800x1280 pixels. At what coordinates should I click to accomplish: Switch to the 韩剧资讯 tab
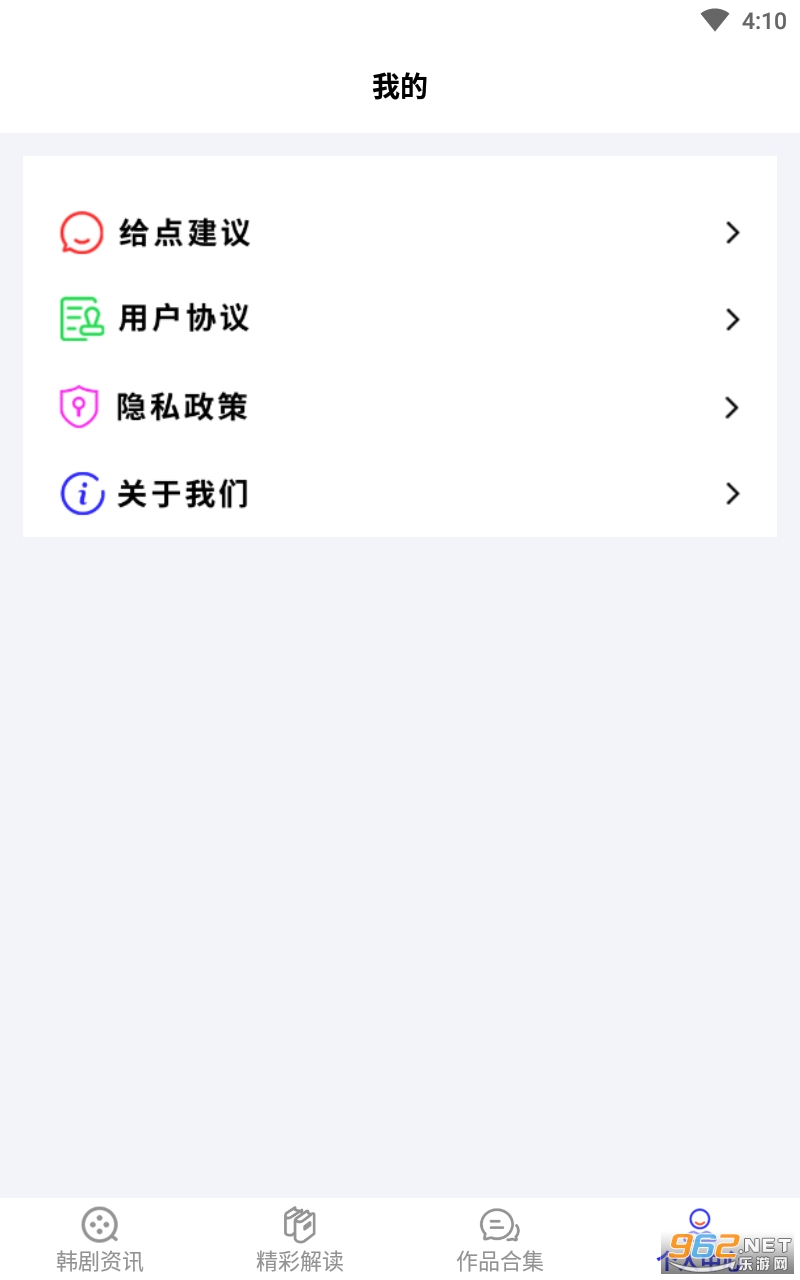[100, 1240]
